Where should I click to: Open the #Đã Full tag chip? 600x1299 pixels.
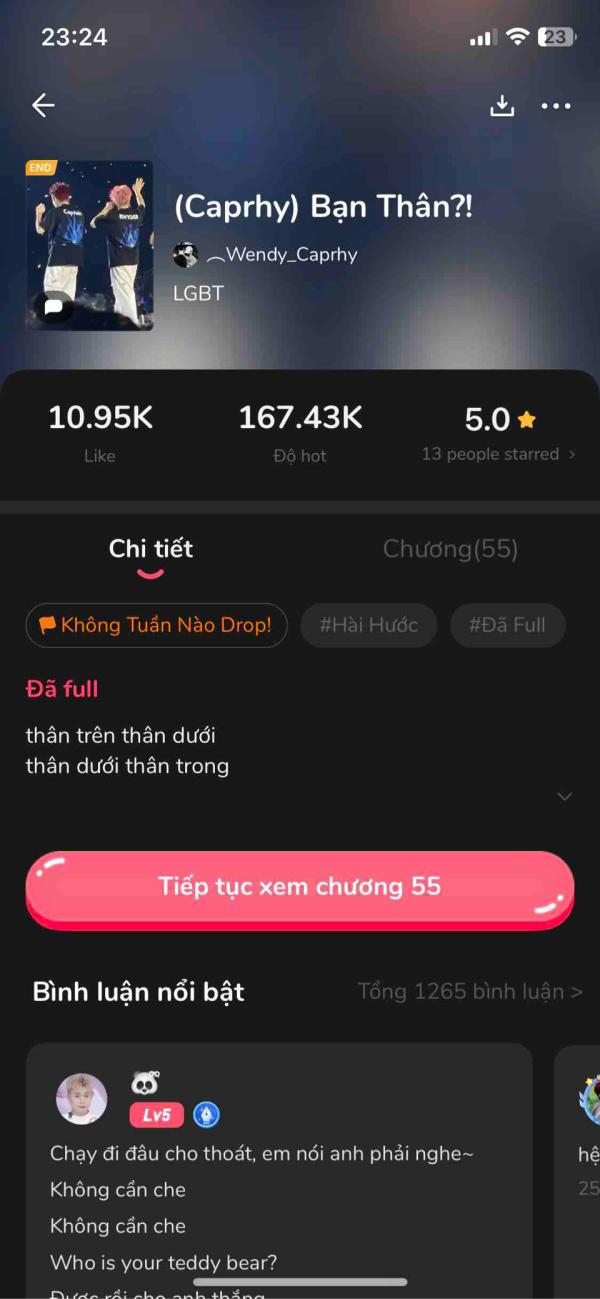[x=507, y=625]
